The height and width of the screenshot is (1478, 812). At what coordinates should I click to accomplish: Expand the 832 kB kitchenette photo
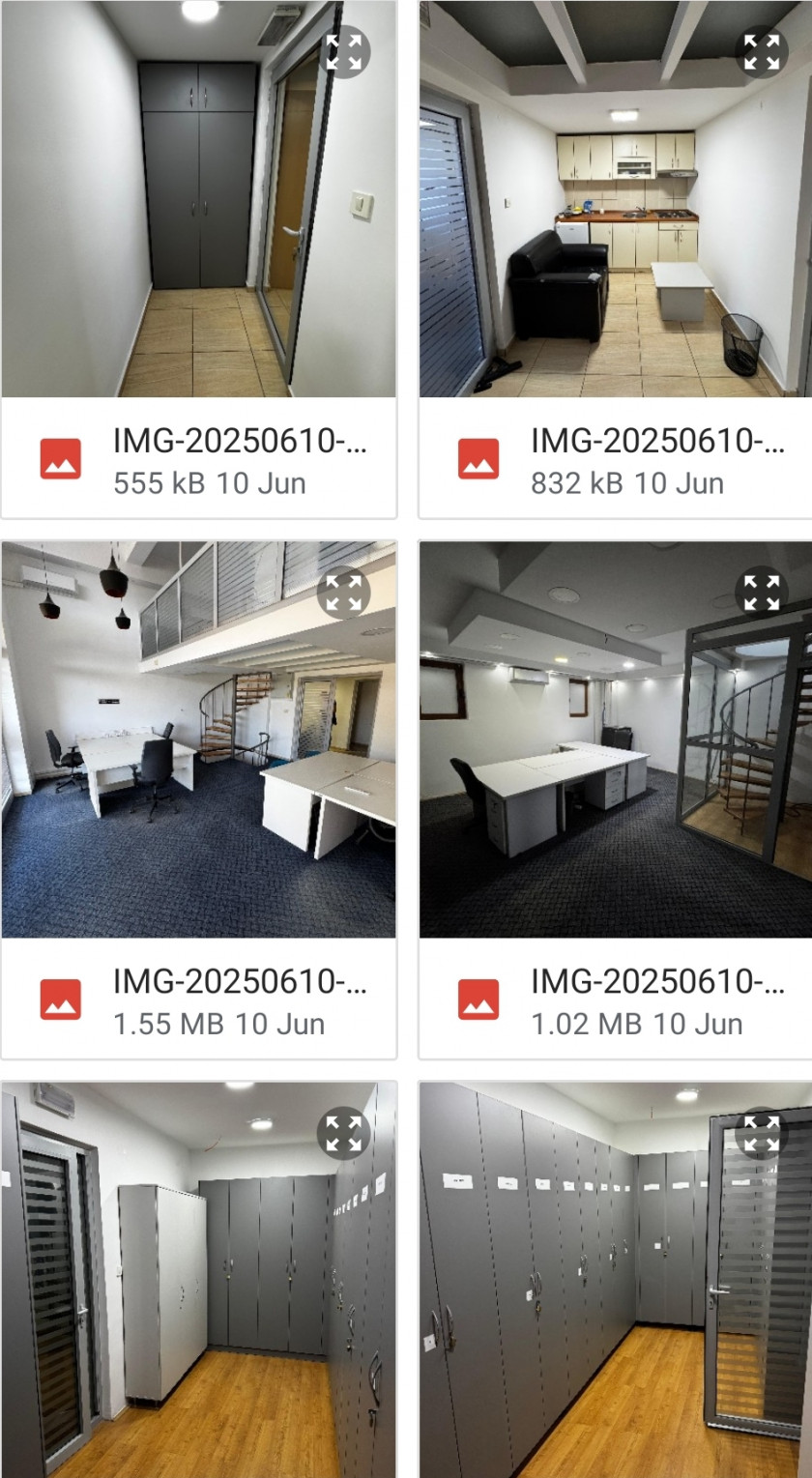[x=762, y=51]
